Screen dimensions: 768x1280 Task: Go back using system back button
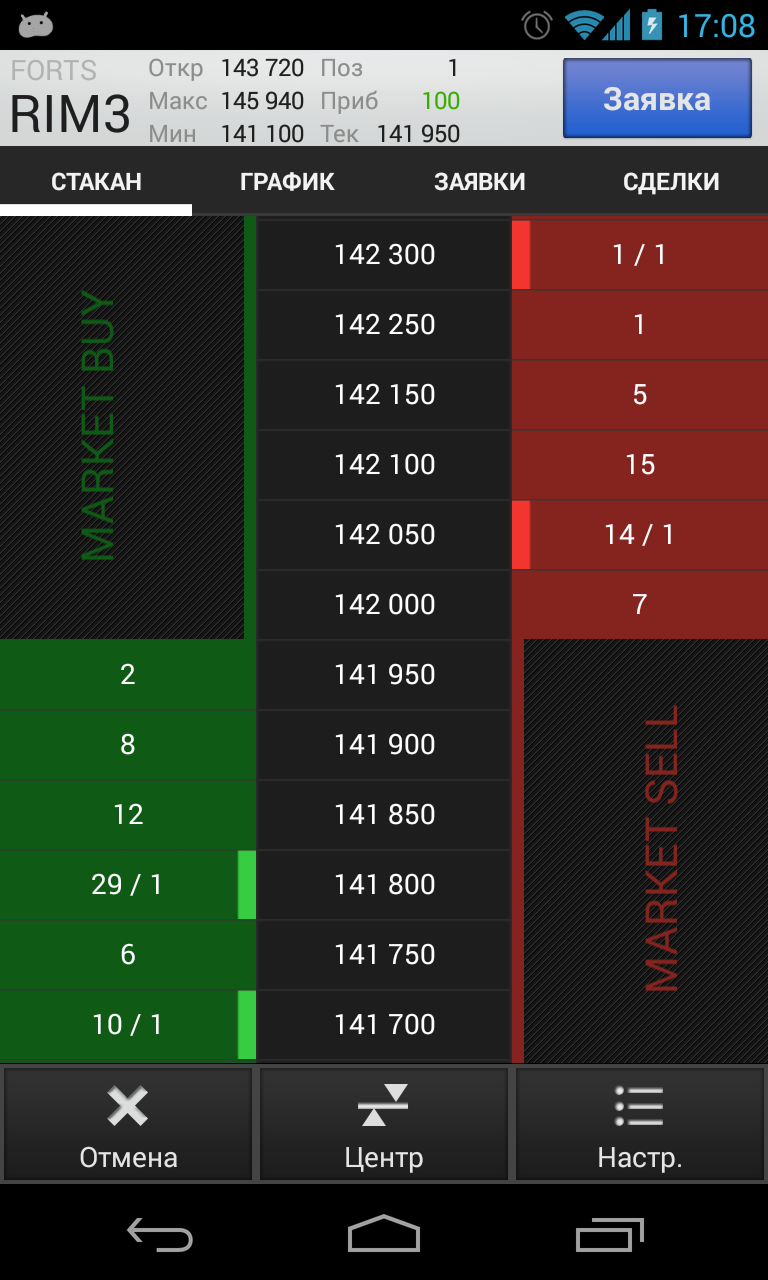click(x=160, y=1235)
